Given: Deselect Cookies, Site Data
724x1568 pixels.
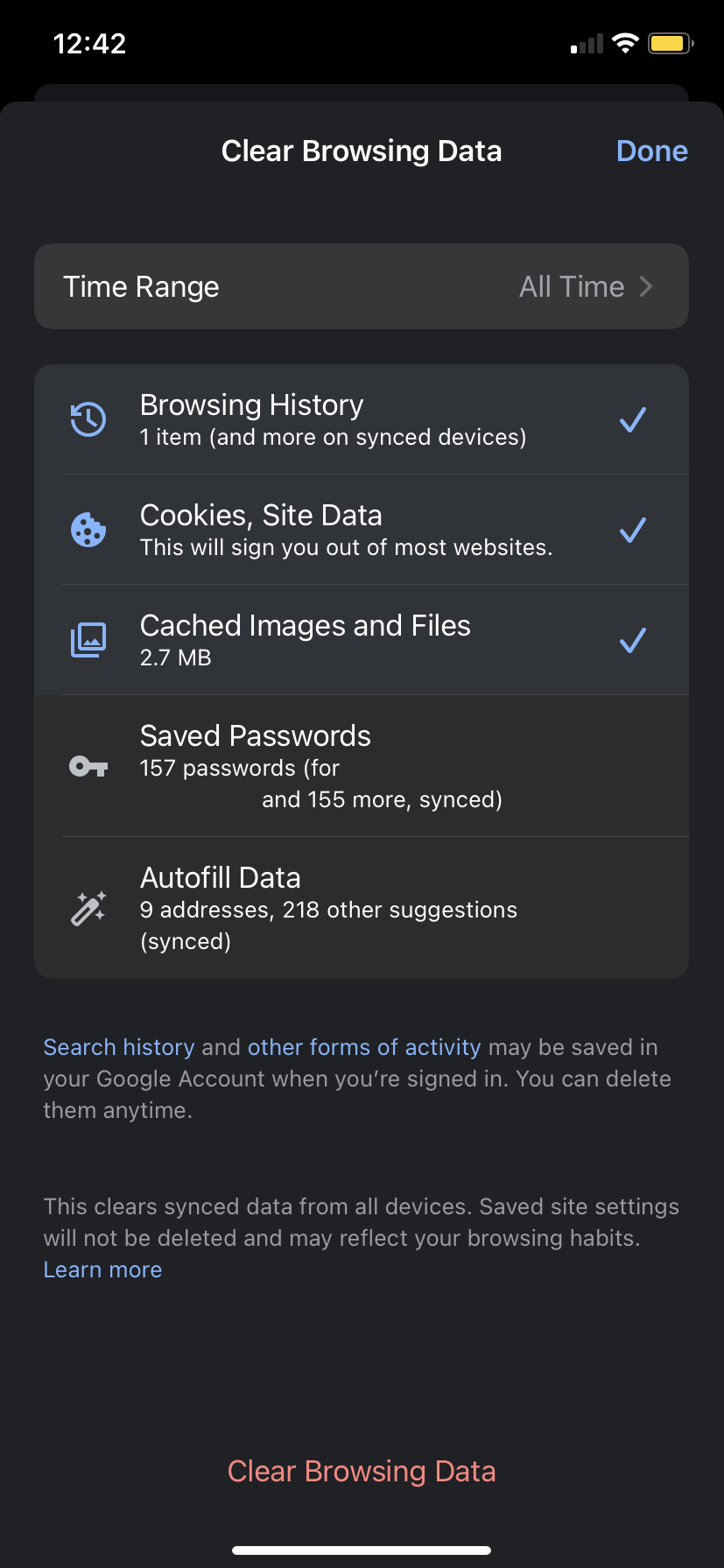Looking at the screenshot, I should pos(362,530).
